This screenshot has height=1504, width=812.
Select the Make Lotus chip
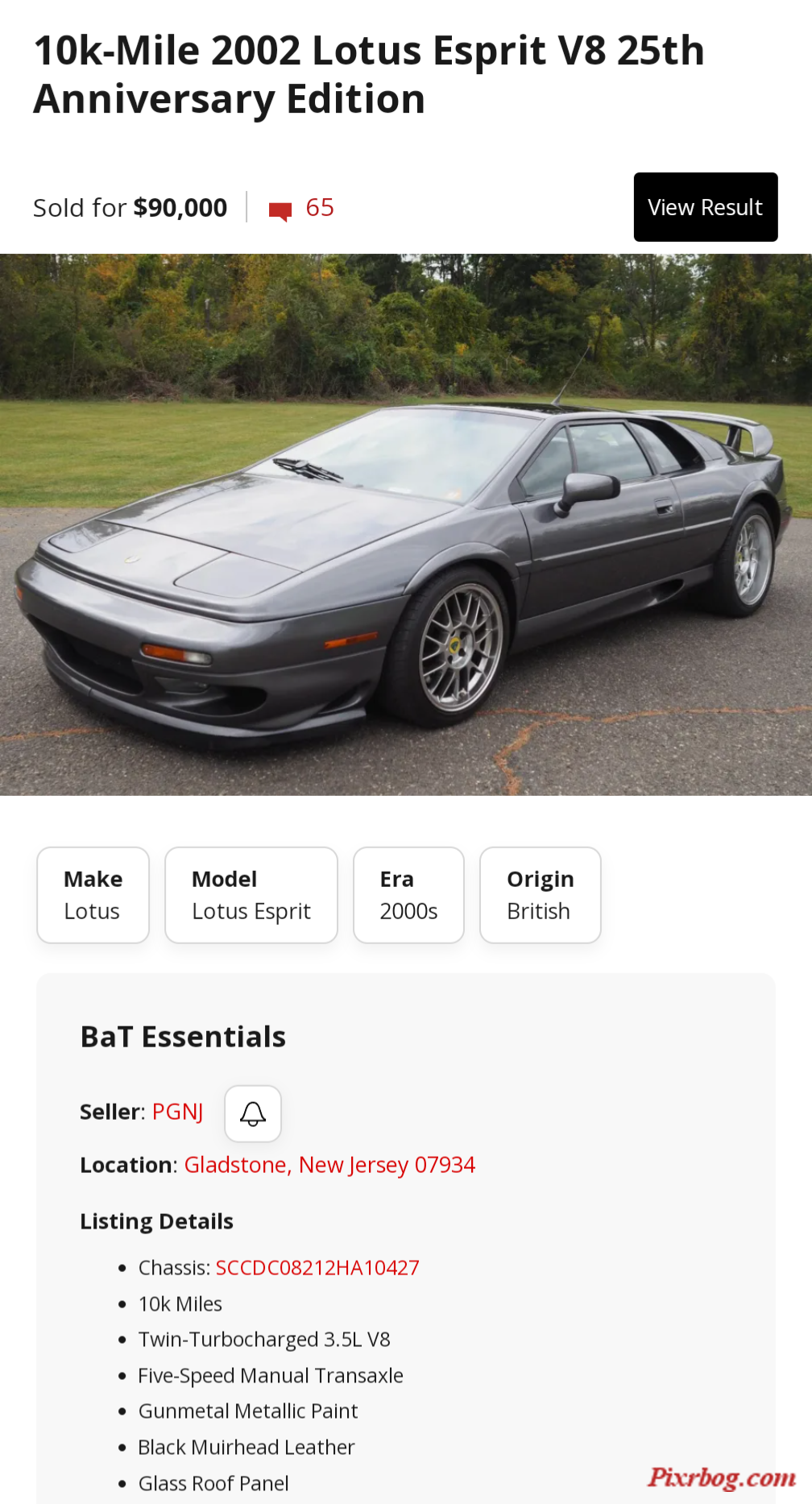pyautogui.click(x=93, y=895)
